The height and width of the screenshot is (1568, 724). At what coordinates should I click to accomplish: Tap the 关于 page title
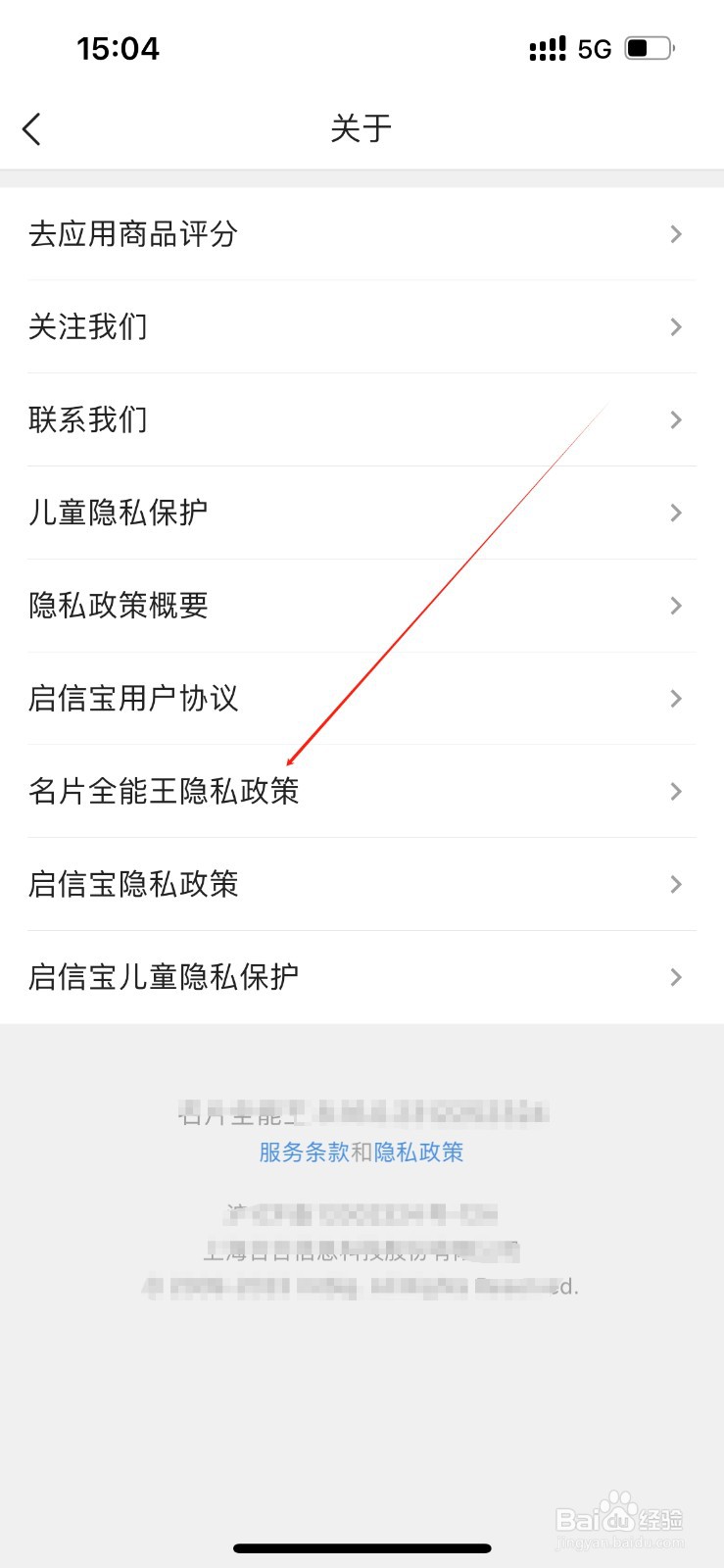[x=362, y=127]
